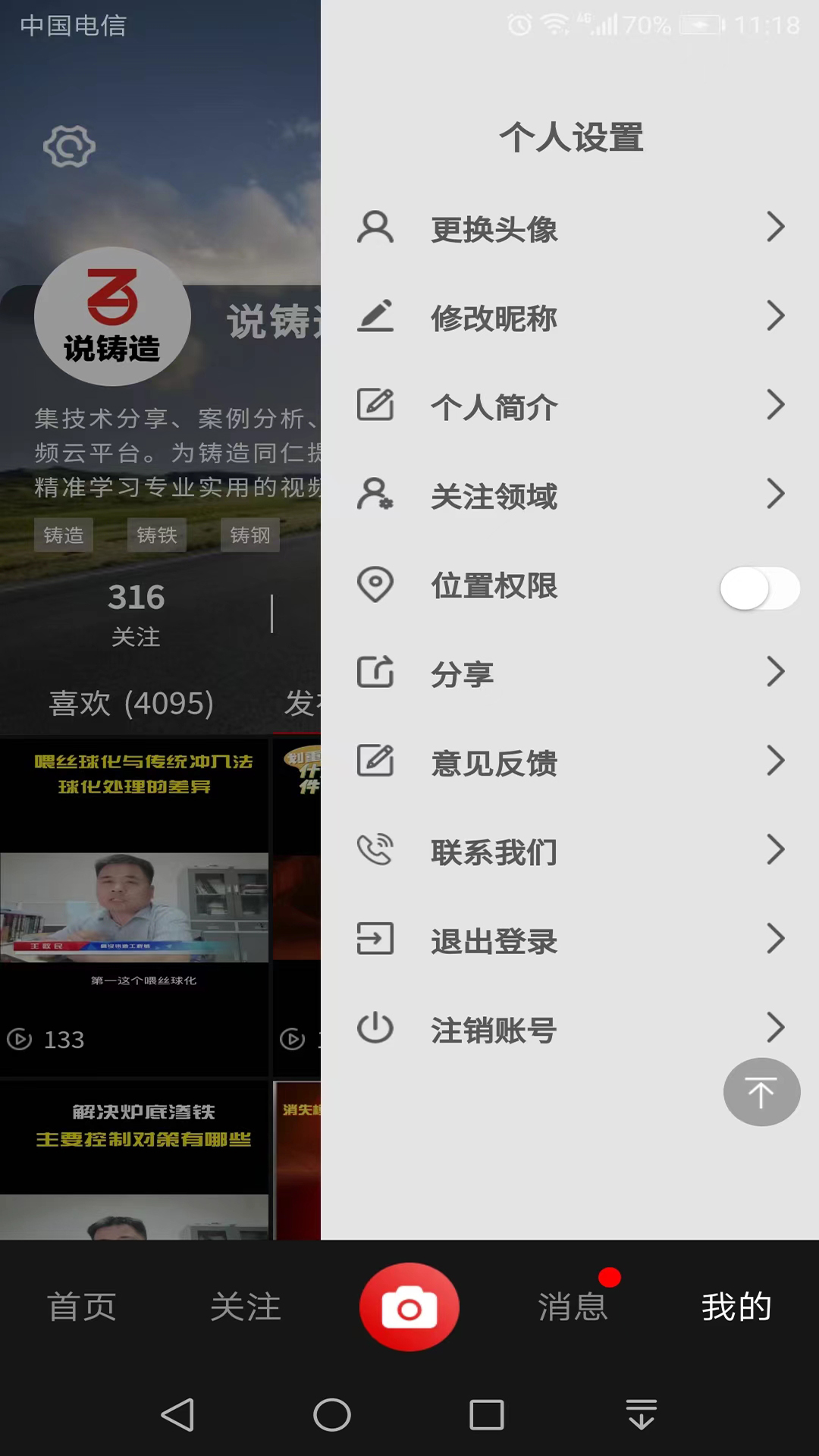Screen dimensions: 819x1456
Task: Tap the phone icon beside 联系我们
Action: coord(375,849)
